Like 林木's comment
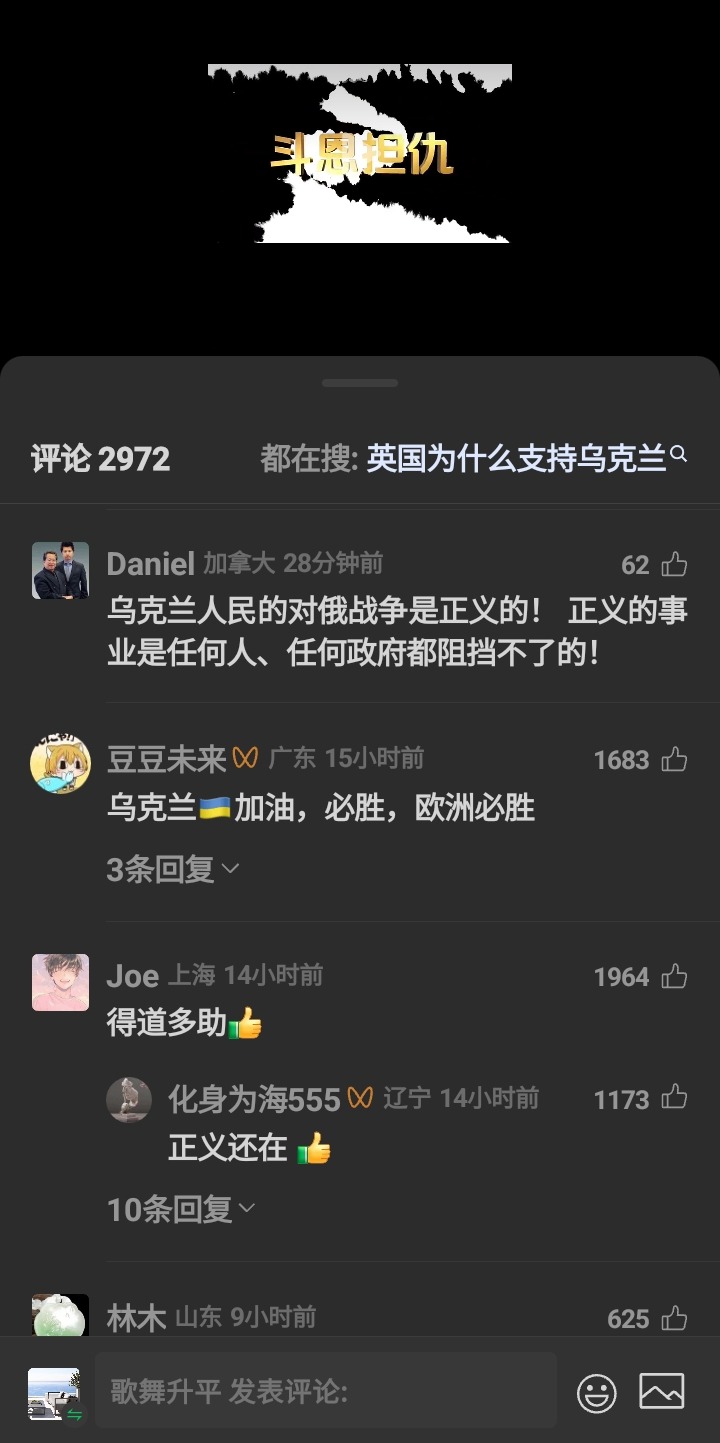 point(674,1319)
